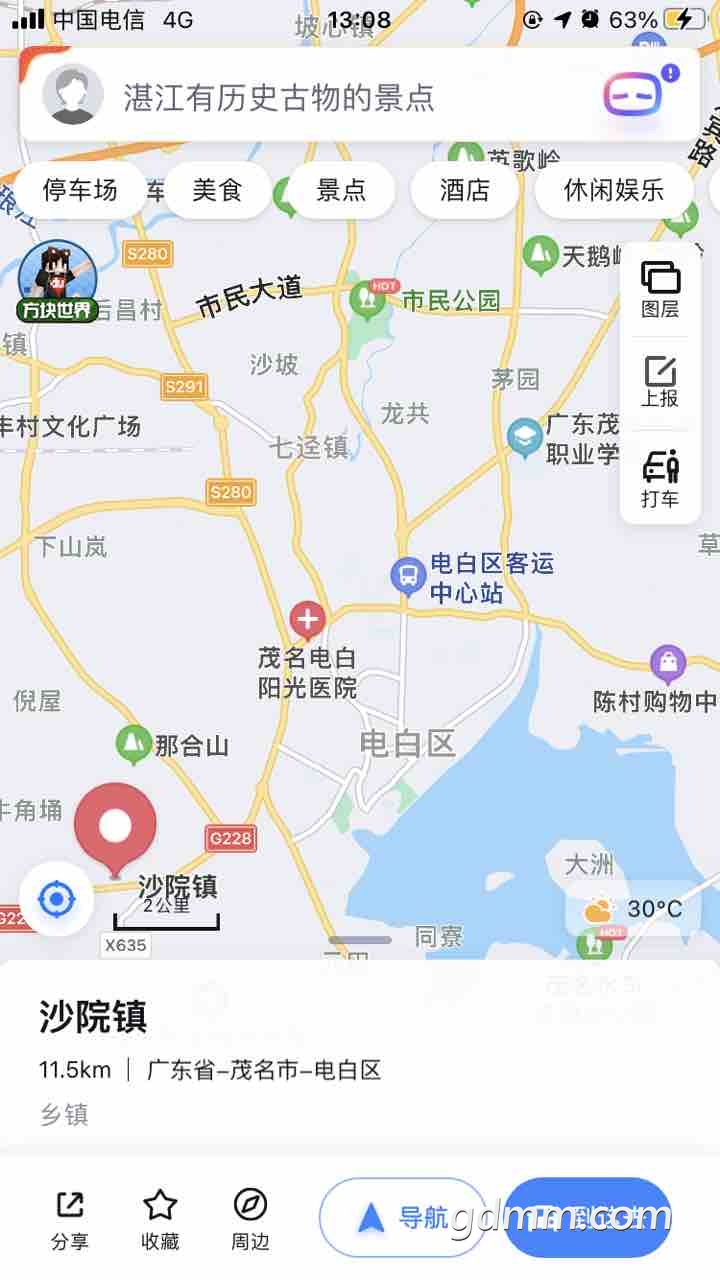Image resolution: width=720 pixels, height=1280 pixels.
Task: Filter the map by 景点
Action: (341, 190)
